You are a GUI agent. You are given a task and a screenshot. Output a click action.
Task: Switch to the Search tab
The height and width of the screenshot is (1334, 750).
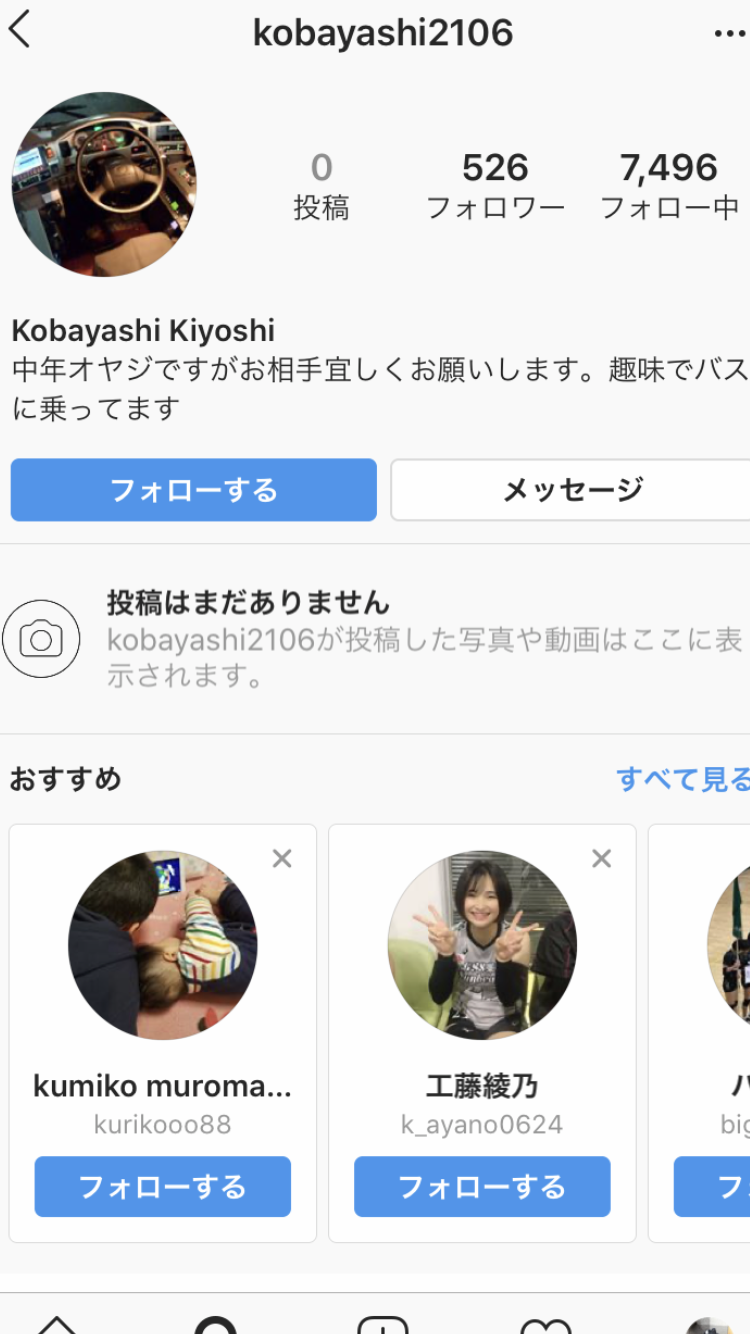(x=216, y=1322)
